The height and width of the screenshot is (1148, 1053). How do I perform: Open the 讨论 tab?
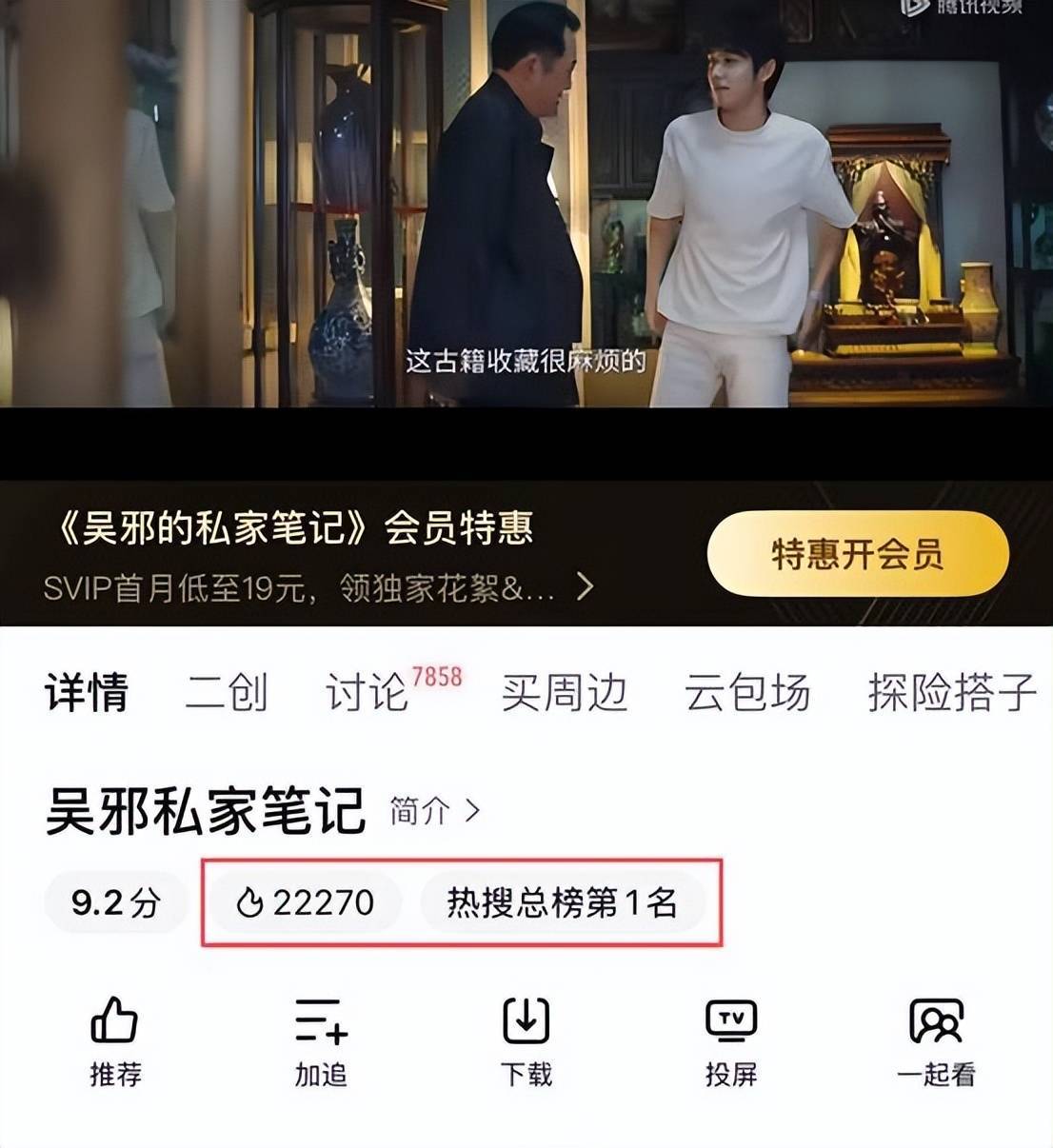(x=368, y=692)
